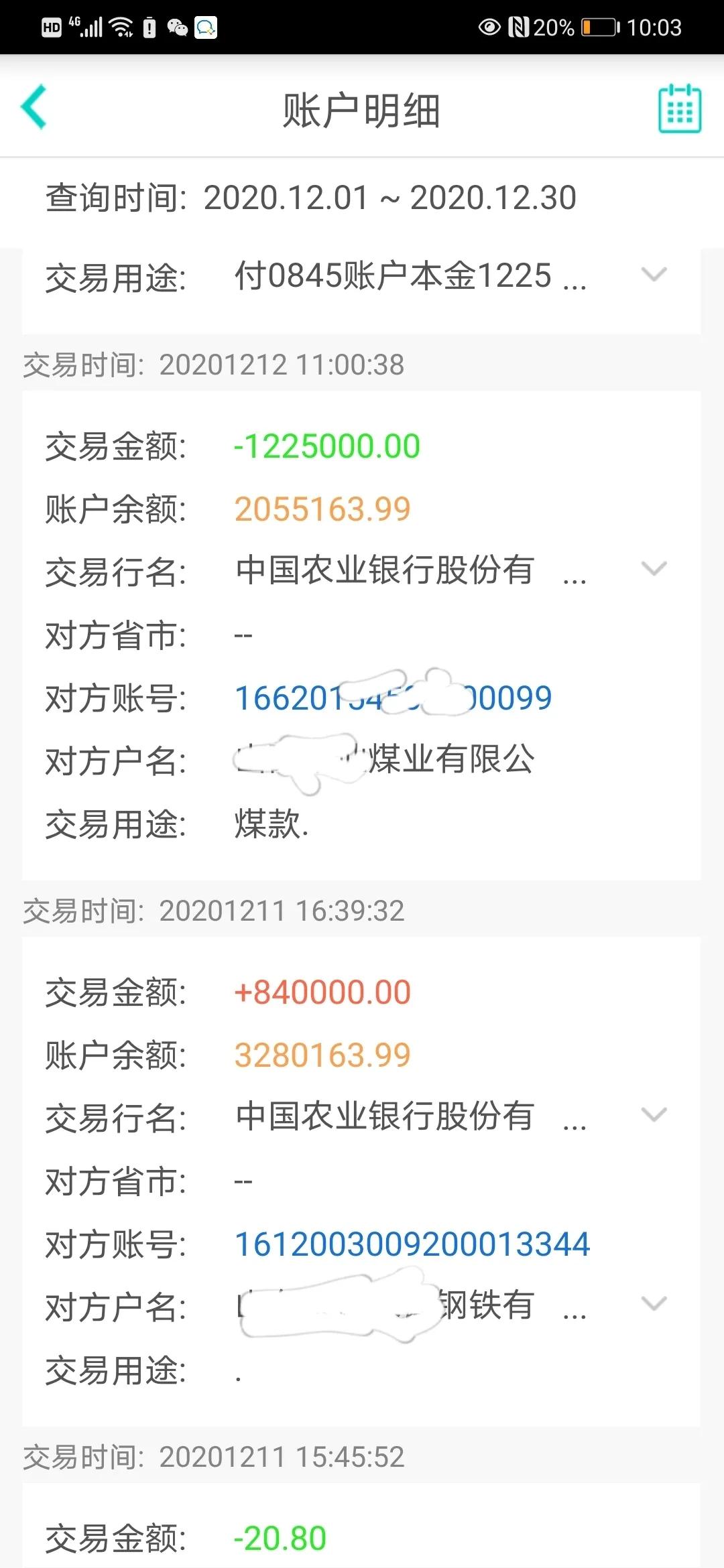Image resolution: width=724 pixels, height=1568 pixels.
Task: Expand the 付0845账户本金1225 transaction purpose
Action: pyautogui.click(x=654, y=275)
